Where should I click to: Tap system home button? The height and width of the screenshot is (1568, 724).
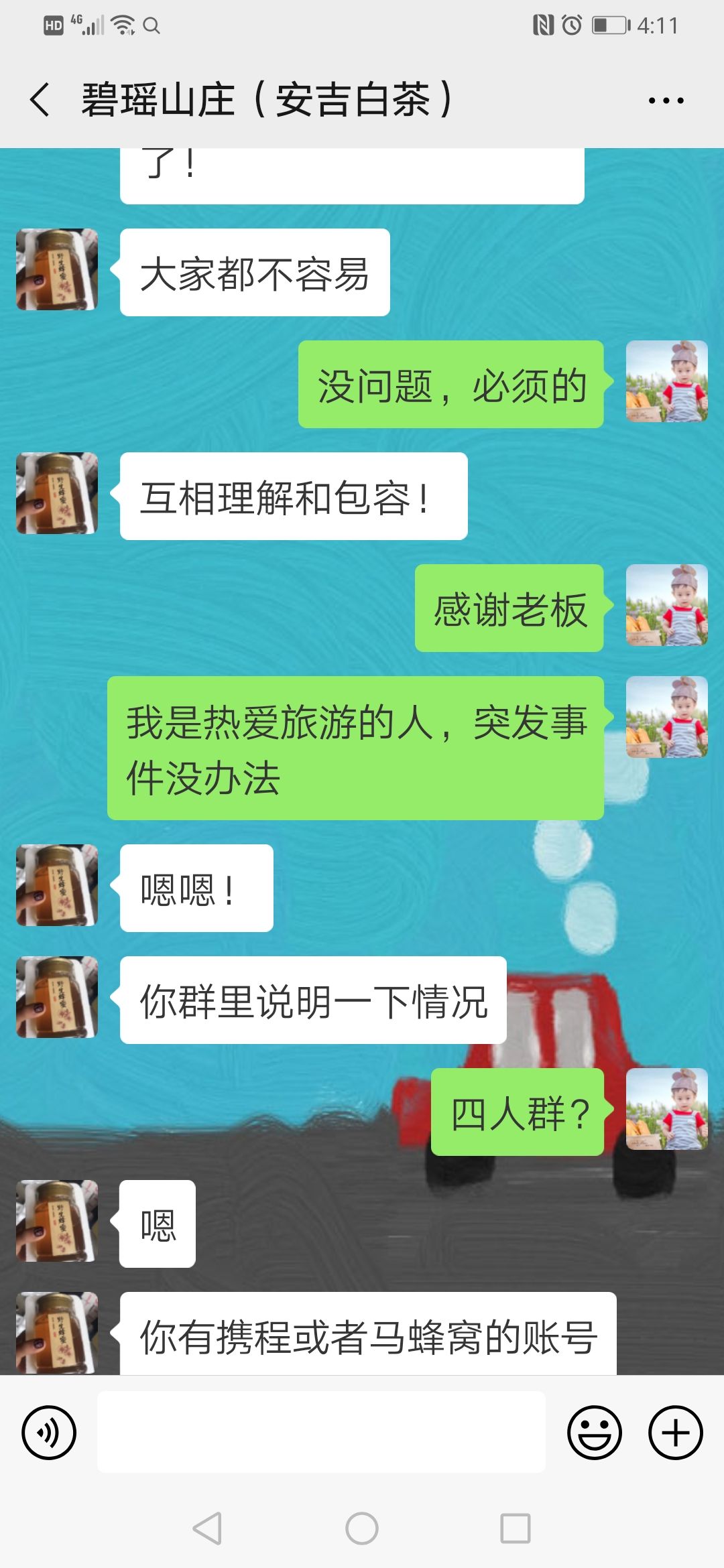coord(362,1529)
